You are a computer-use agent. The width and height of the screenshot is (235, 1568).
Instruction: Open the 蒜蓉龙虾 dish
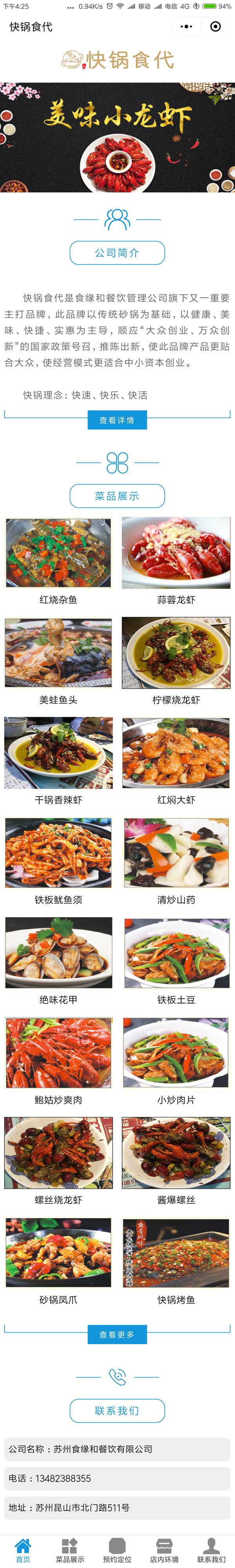point(176,553)
